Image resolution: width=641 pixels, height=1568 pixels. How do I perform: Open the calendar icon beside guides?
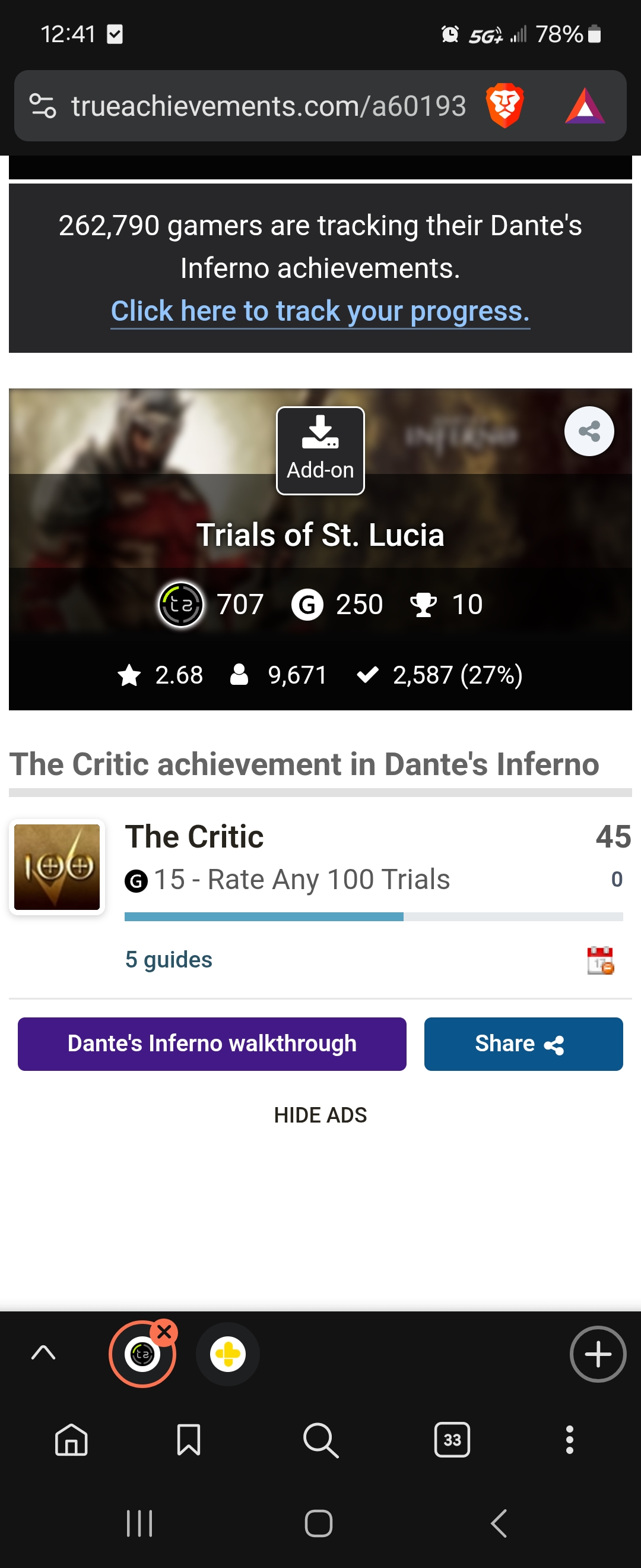coord(599,960)
